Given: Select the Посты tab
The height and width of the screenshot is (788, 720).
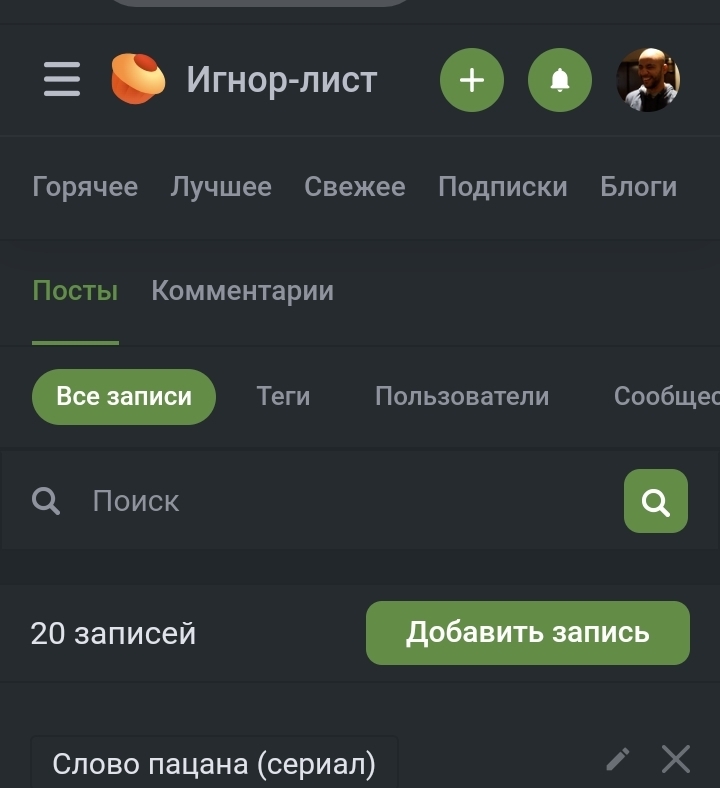Looking at the screenshot, I should click(75, 291).
